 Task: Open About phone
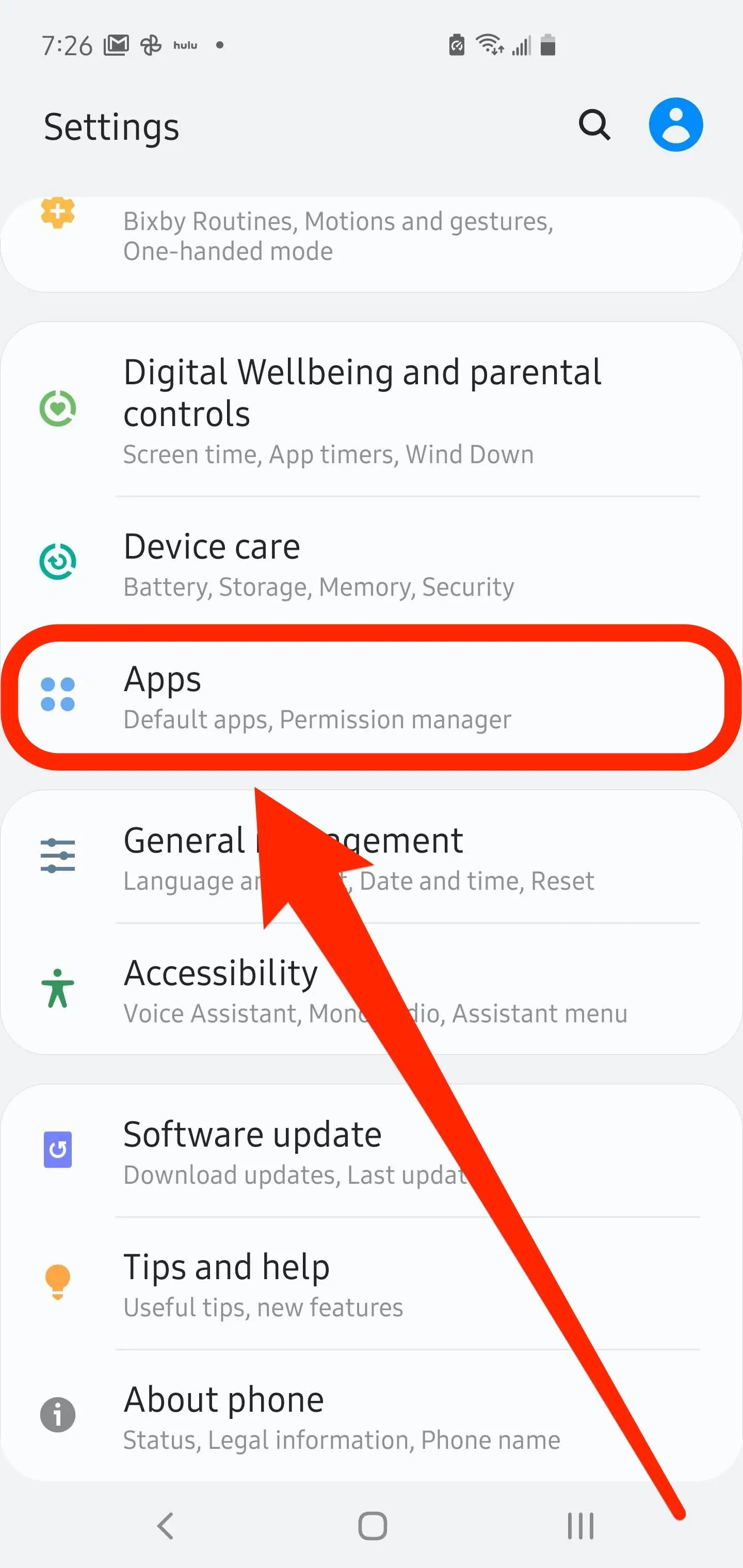[x=372, y=1416]
